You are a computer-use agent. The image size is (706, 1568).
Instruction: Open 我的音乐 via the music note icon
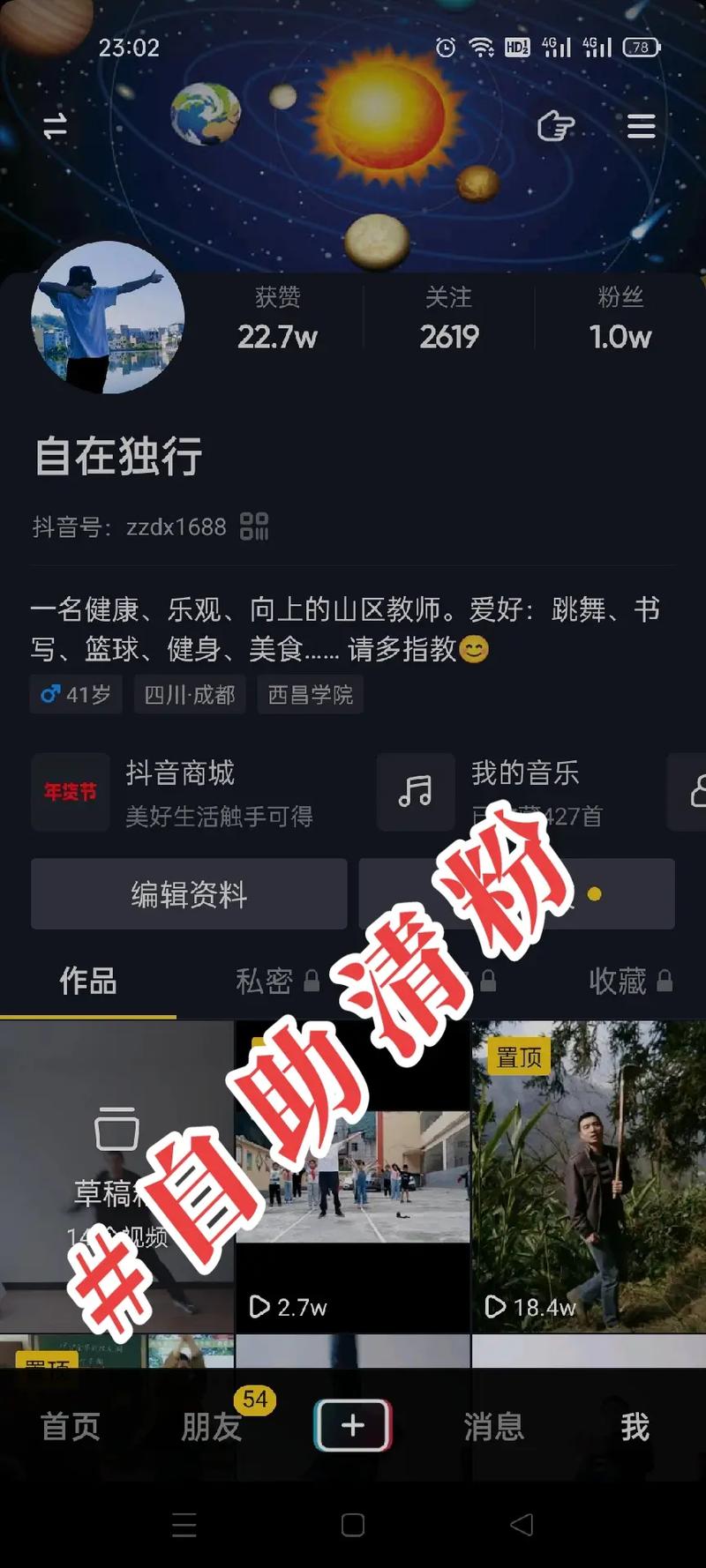click(416, 792)
